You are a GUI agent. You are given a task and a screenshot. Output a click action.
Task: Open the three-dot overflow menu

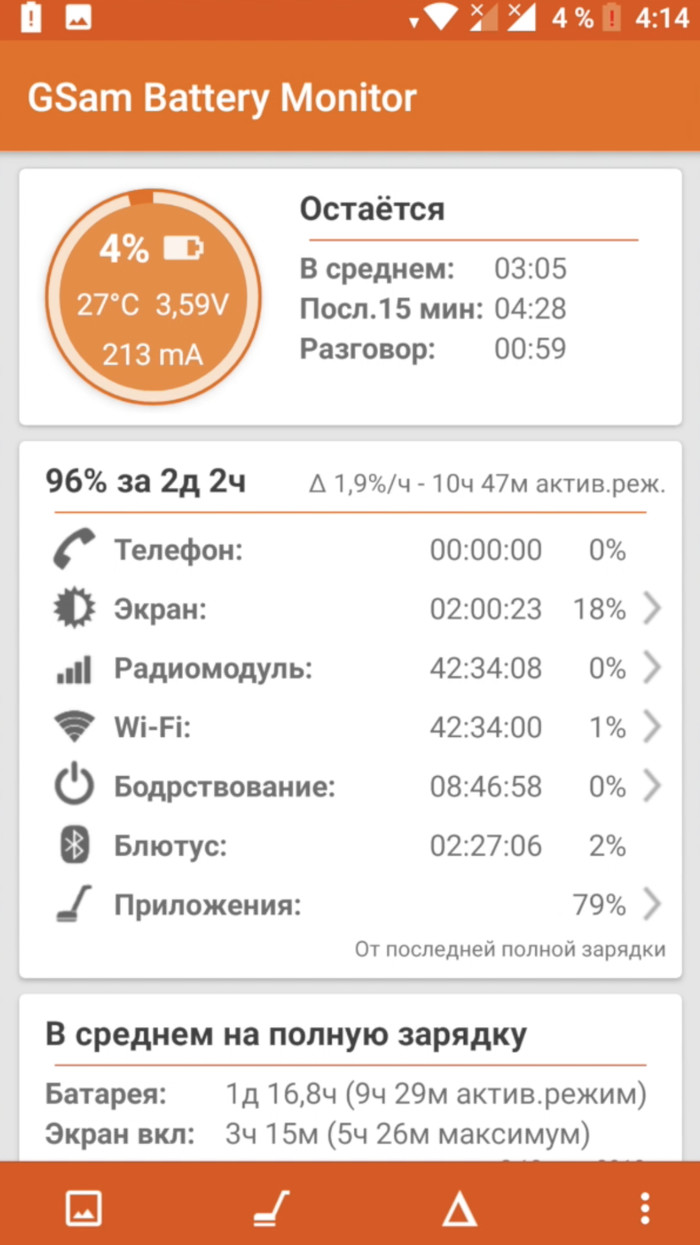tap(645, 1208)
